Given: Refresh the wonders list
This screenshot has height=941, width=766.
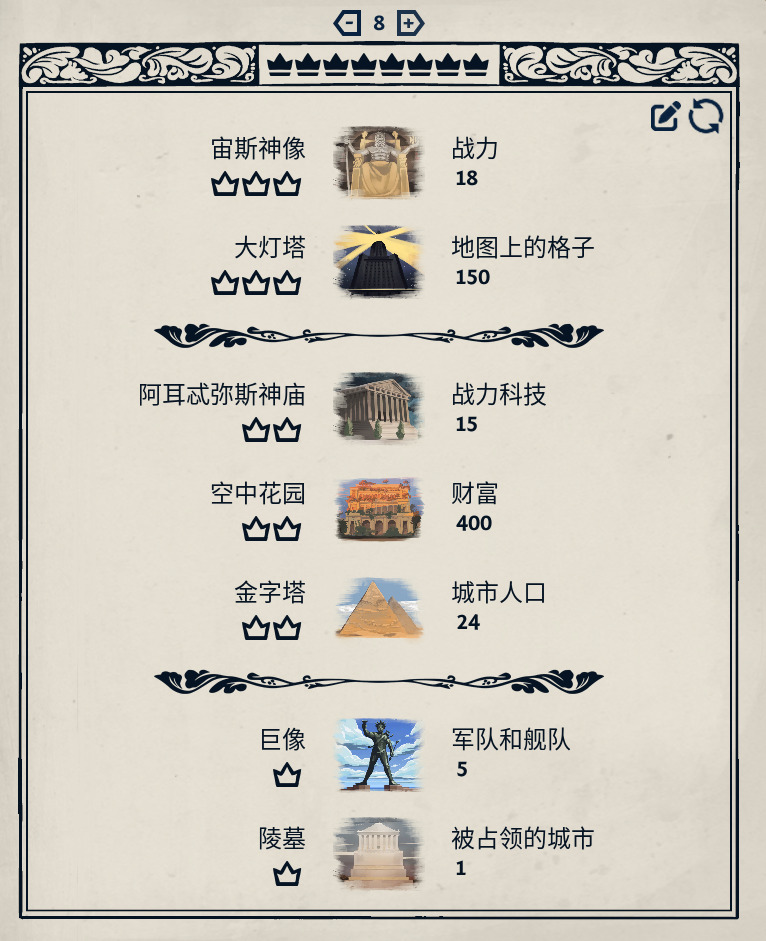Looking at the screenshot, I should (x=706, y=116).
